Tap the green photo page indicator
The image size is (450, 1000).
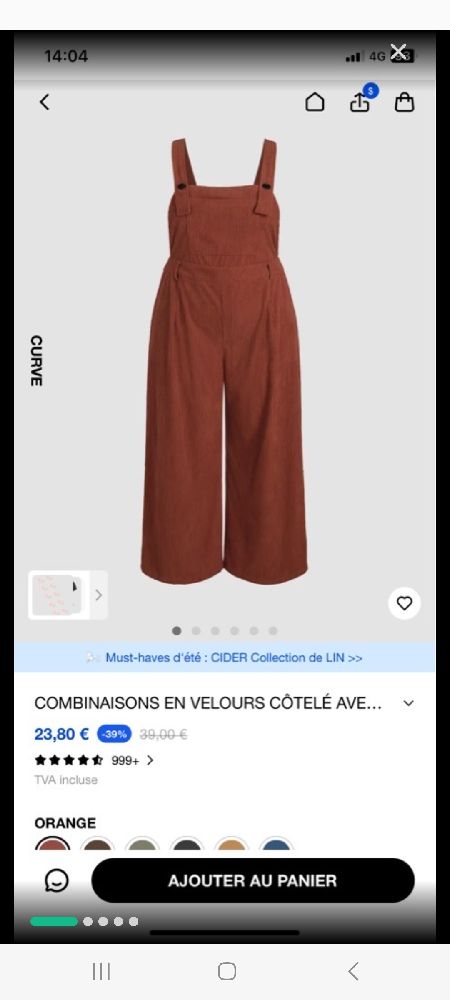pyautogui.click(x=54, y=921)
